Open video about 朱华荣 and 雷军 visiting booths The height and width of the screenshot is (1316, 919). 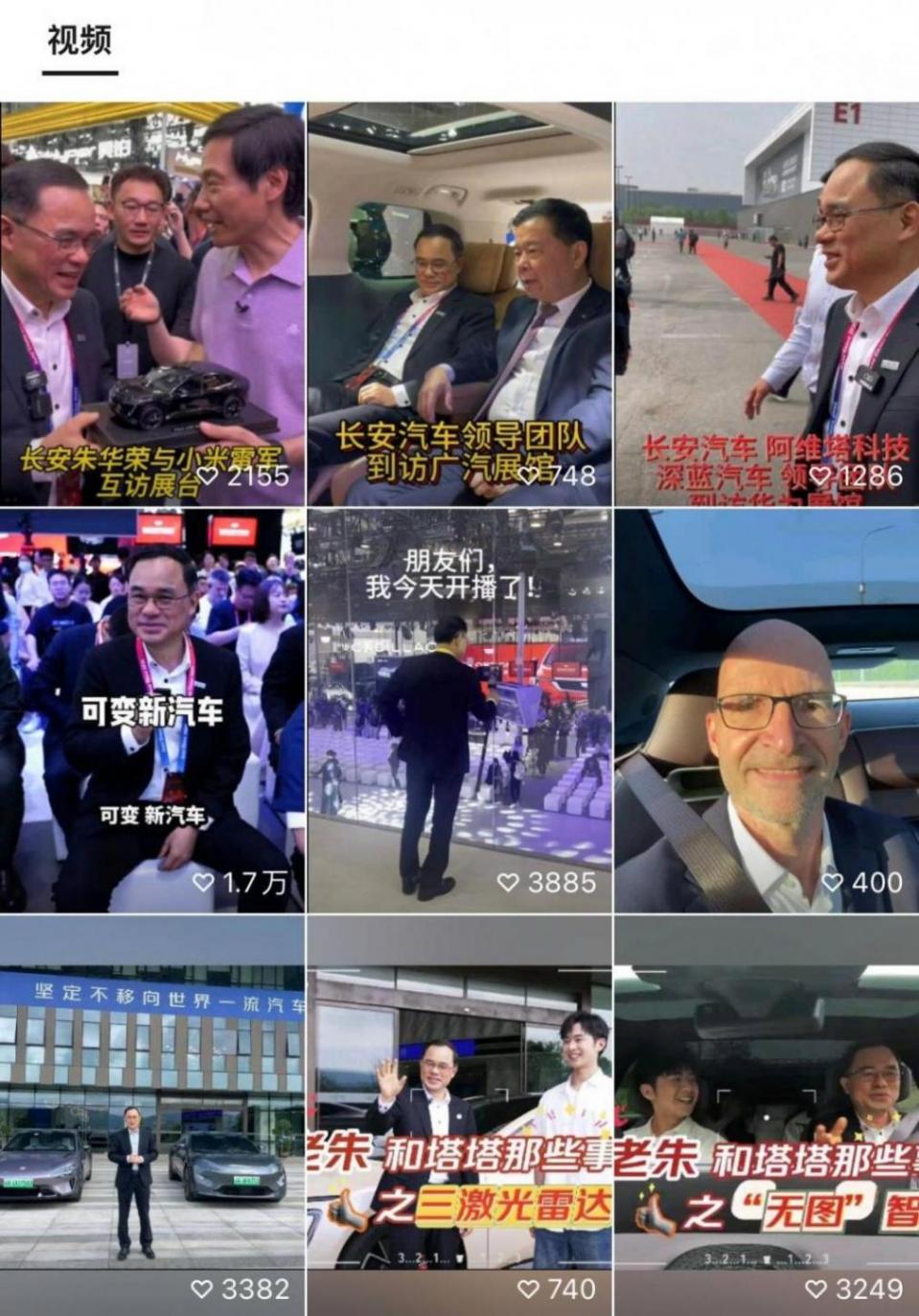152,304
